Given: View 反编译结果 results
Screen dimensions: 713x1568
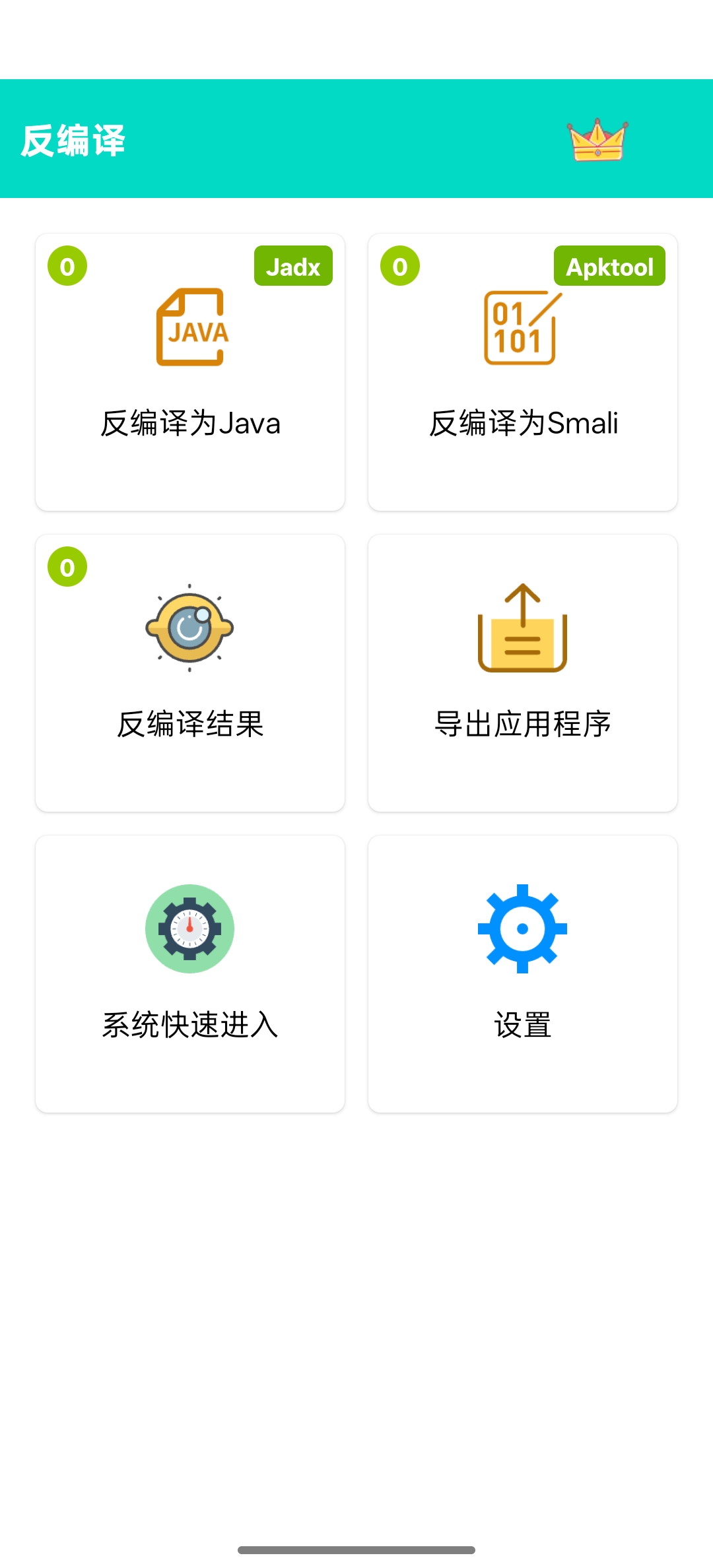Looking at the screenshot, I should [x=190, y=673].
